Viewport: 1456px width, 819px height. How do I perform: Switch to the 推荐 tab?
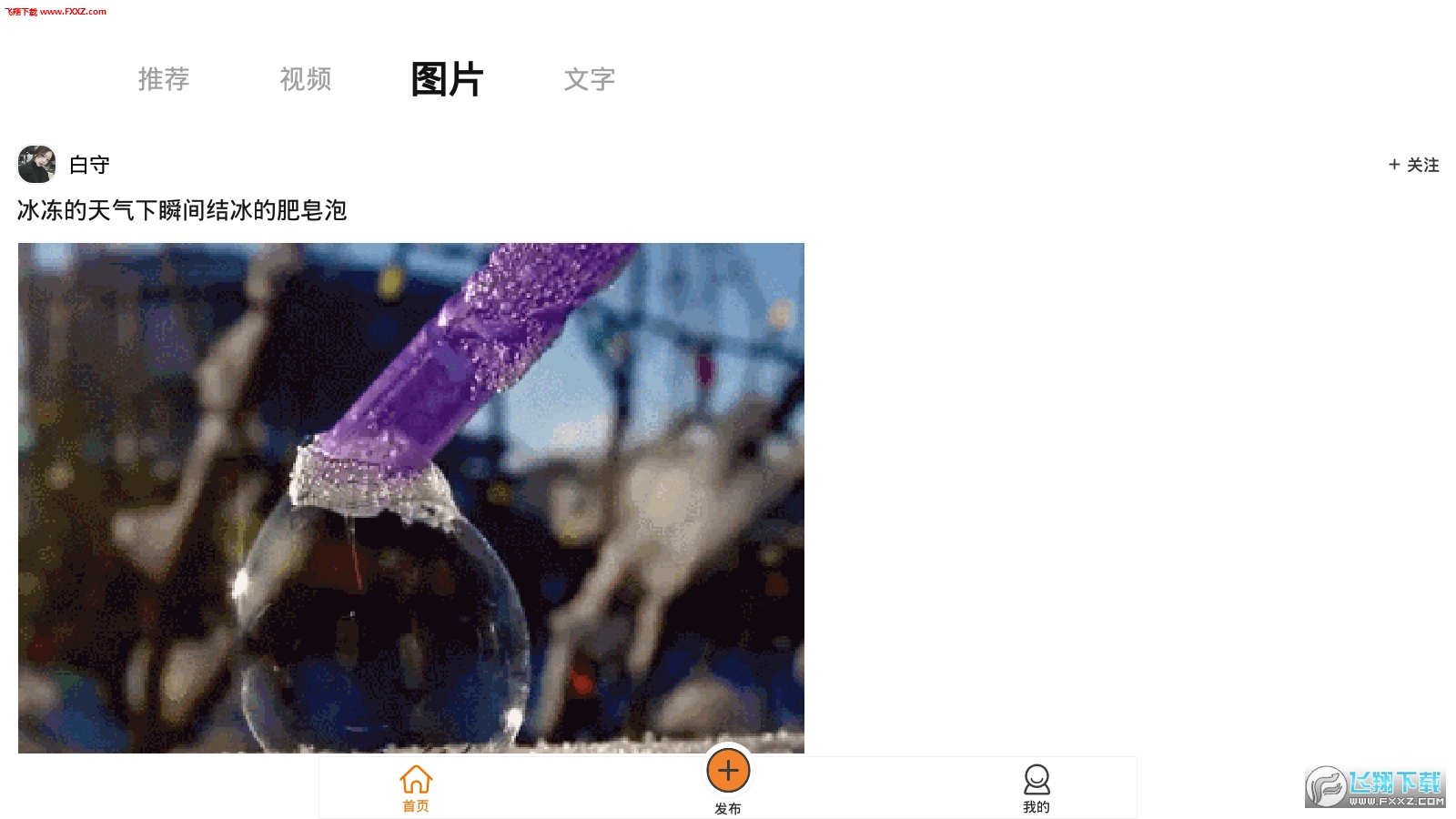pyautogui.click(x=164, y=79)
